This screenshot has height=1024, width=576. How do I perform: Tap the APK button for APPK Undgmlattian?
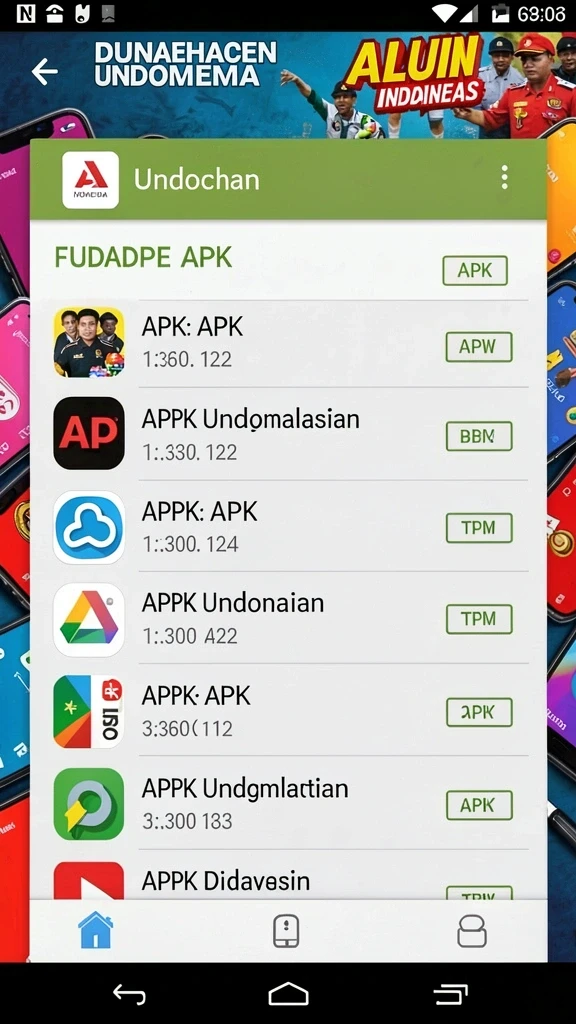coord(479,805)
